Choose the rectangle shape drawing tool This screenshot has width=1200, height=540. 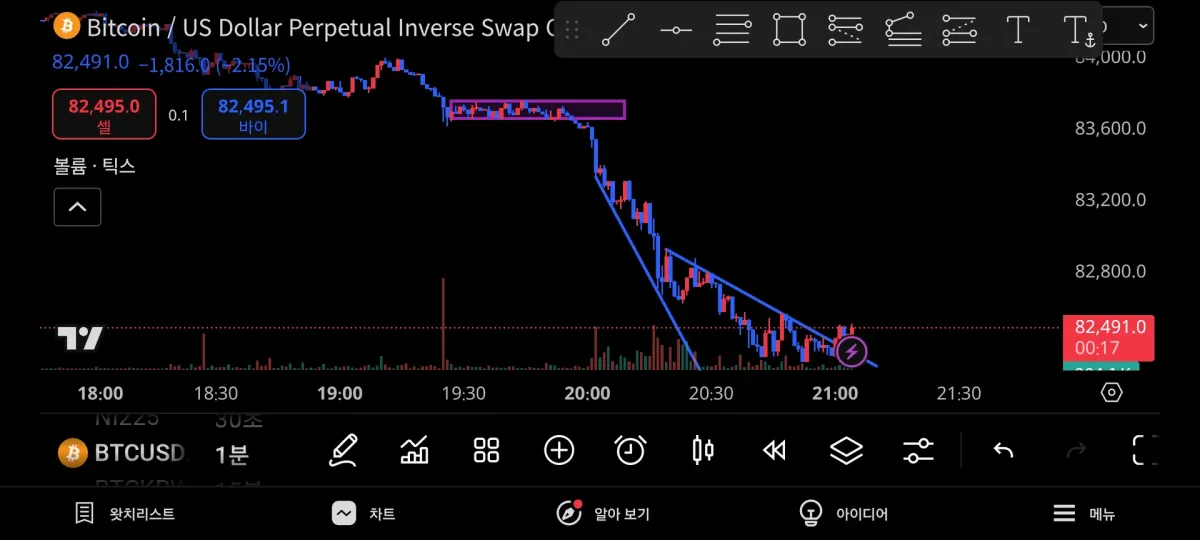789,30
